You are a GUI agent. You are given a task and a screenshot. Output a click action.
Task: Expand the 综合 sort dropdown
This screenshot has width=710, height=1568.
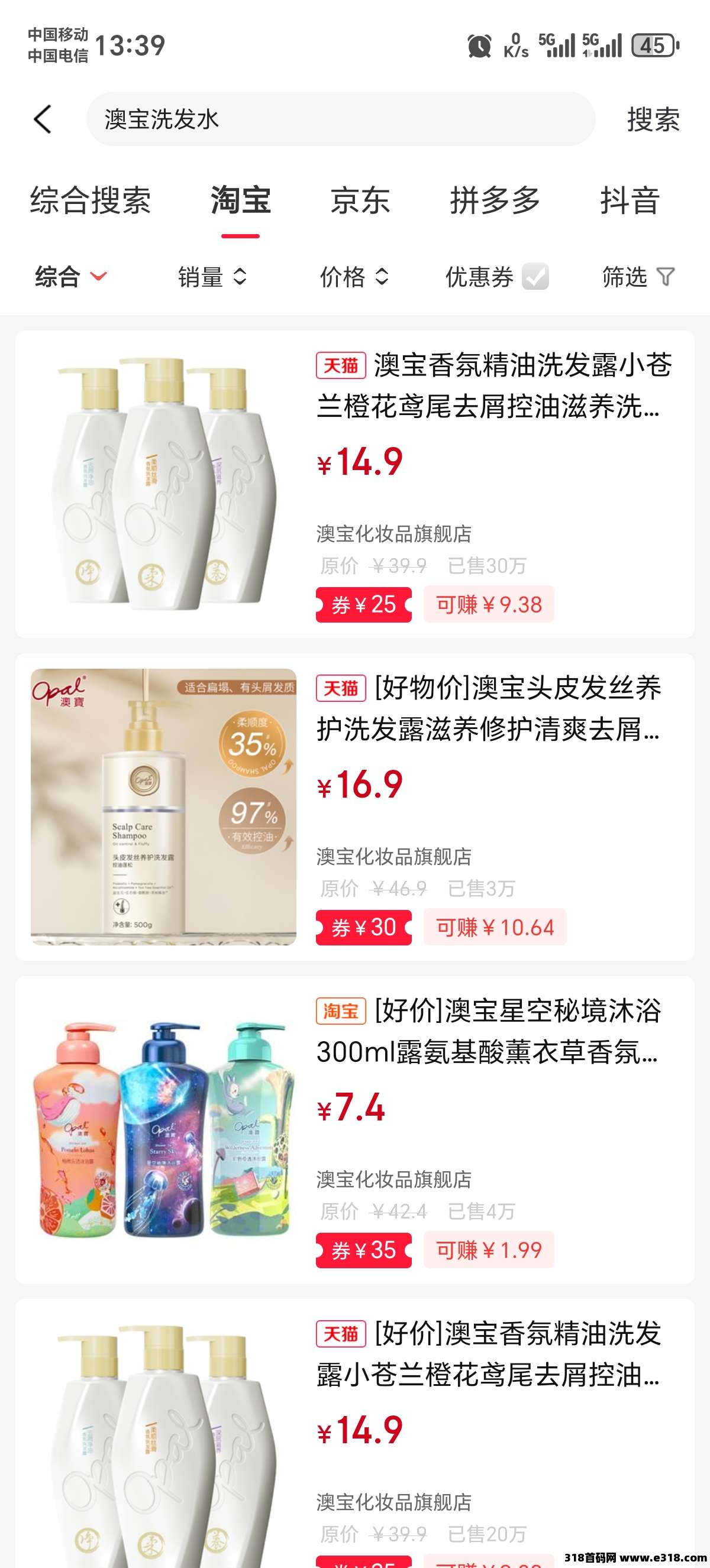coord(70,277)
